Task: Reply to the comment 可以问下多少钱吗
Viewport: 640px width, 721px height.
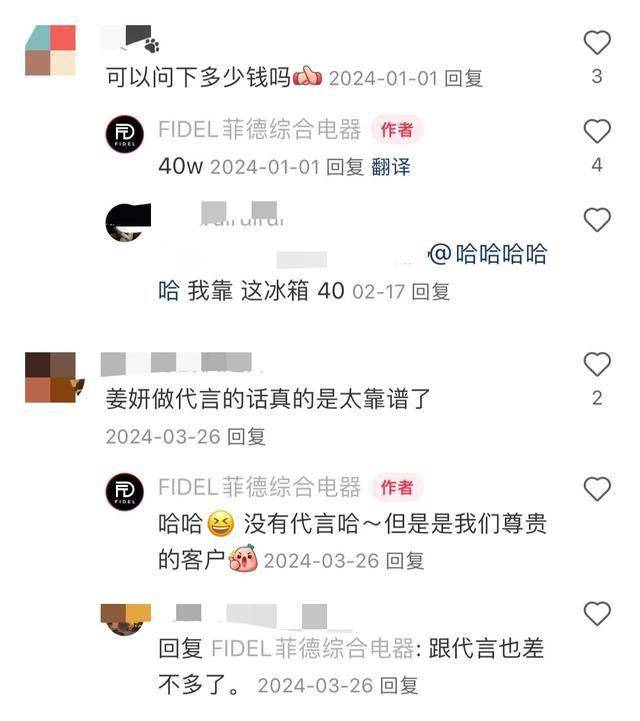Action: tap(464, 78)
